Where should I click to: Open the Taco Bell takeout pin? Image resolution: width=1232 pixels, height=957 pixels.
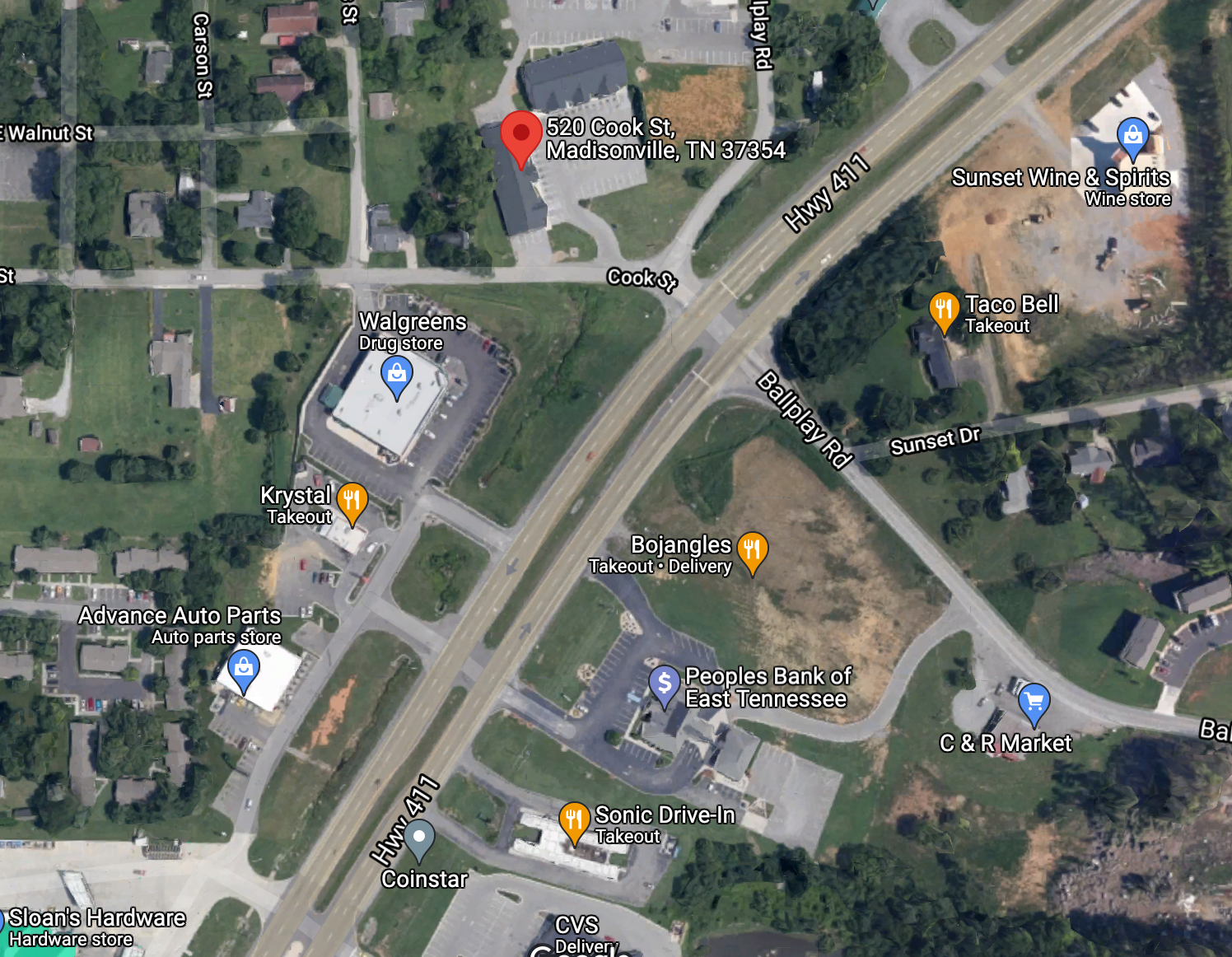[944, 310]
